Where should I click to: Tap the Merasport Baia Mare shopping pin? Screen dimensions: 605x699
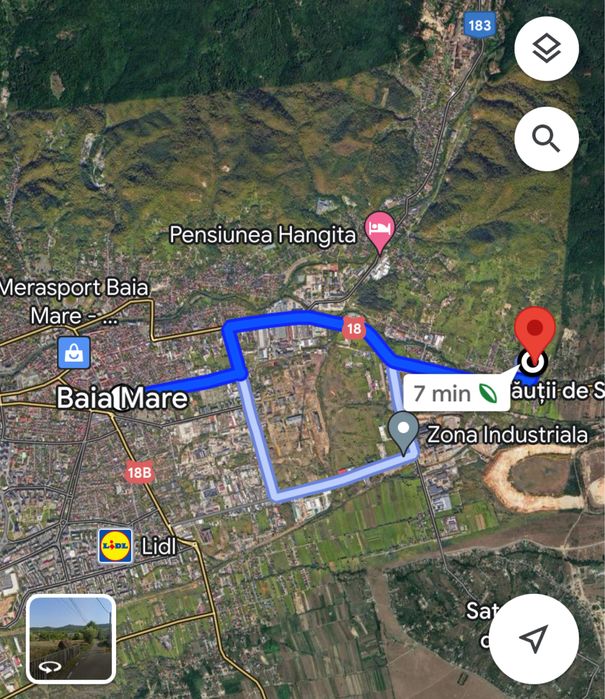tap(75, 352)
